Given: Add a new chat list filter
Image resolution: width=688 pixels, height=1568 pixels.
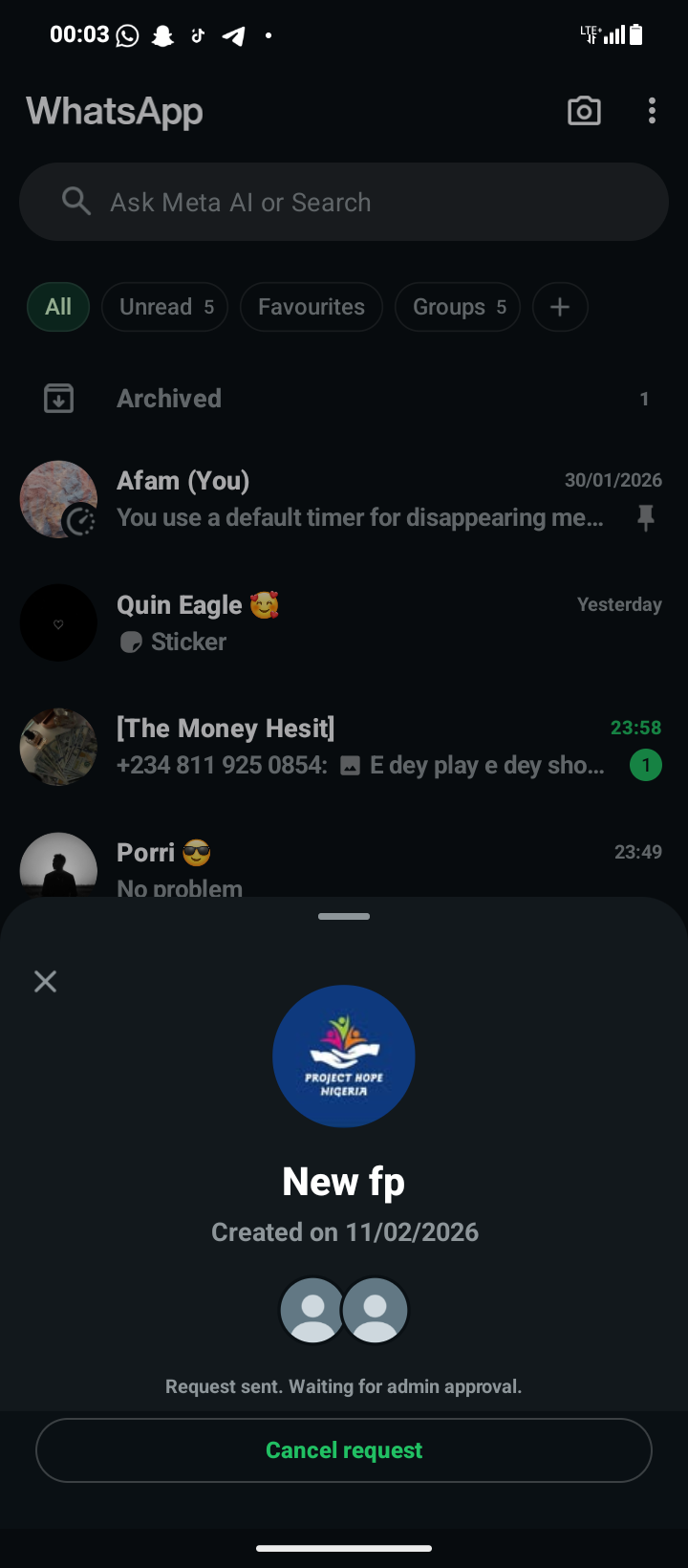Looking at the screenshot, I should 560,307.
